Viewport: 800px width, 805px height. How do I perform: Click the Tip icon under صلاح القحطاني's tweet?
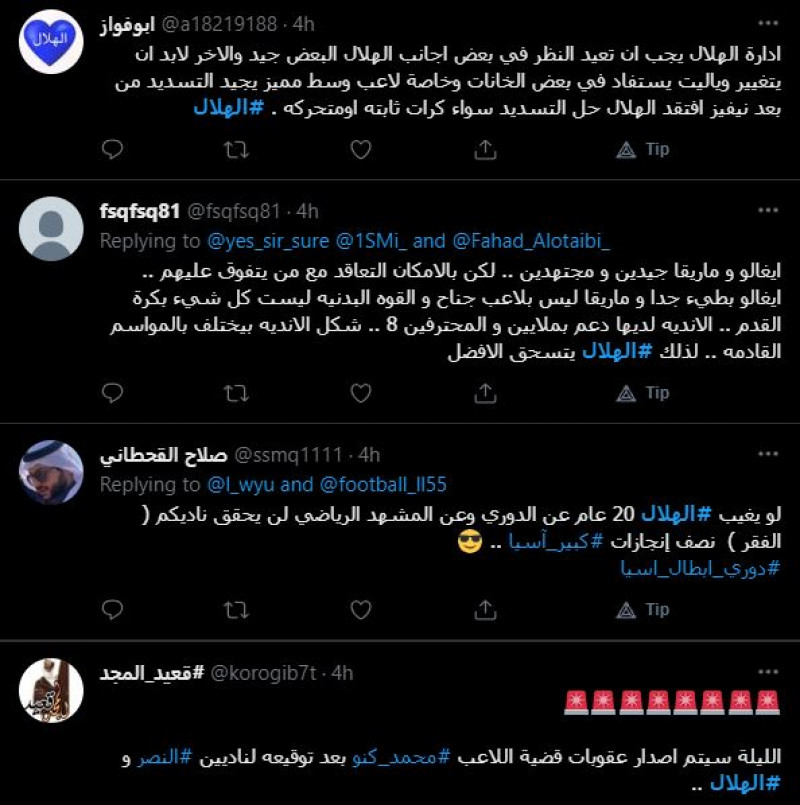click(x=628, y=607)
